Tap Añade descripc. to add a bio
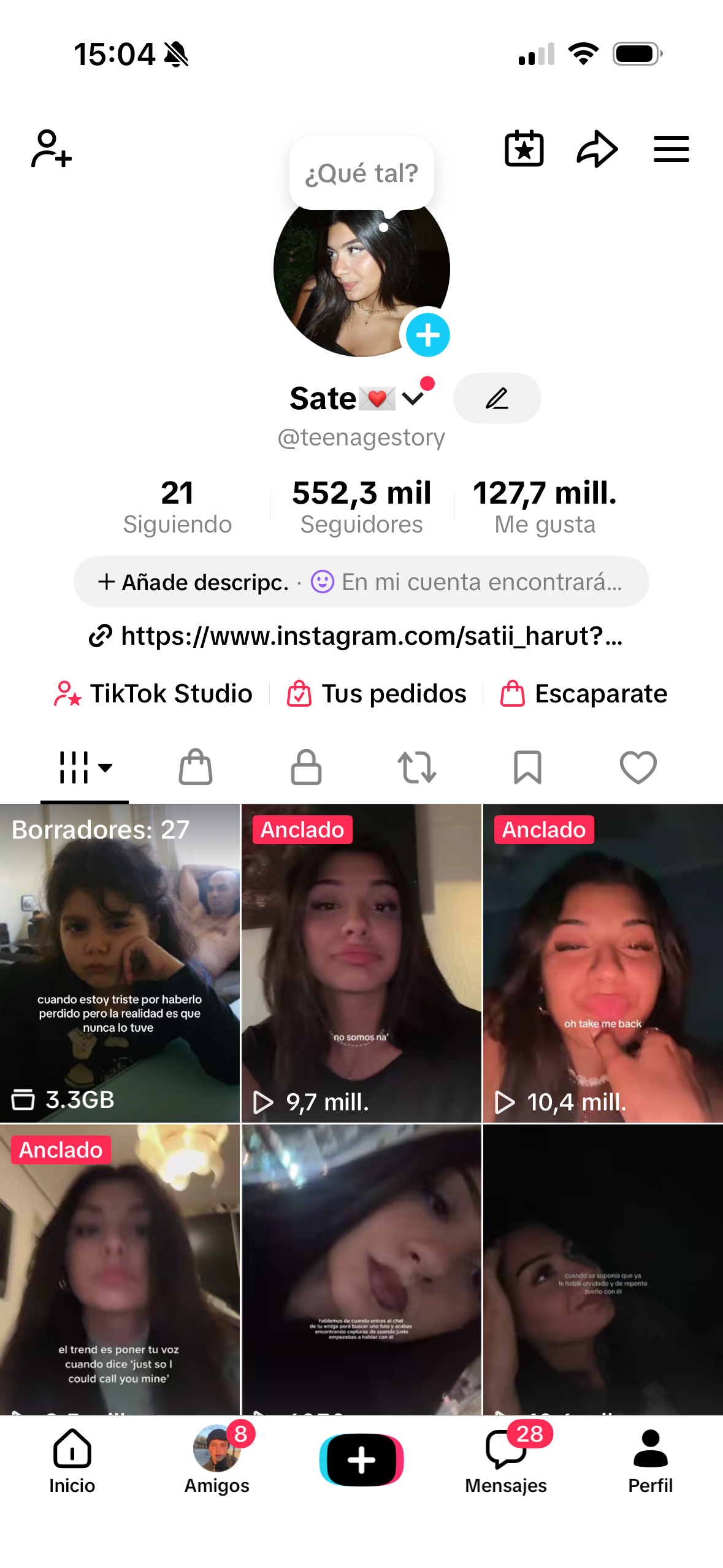The height and width of the screenshot is (1568, 723). click(194, 582)
